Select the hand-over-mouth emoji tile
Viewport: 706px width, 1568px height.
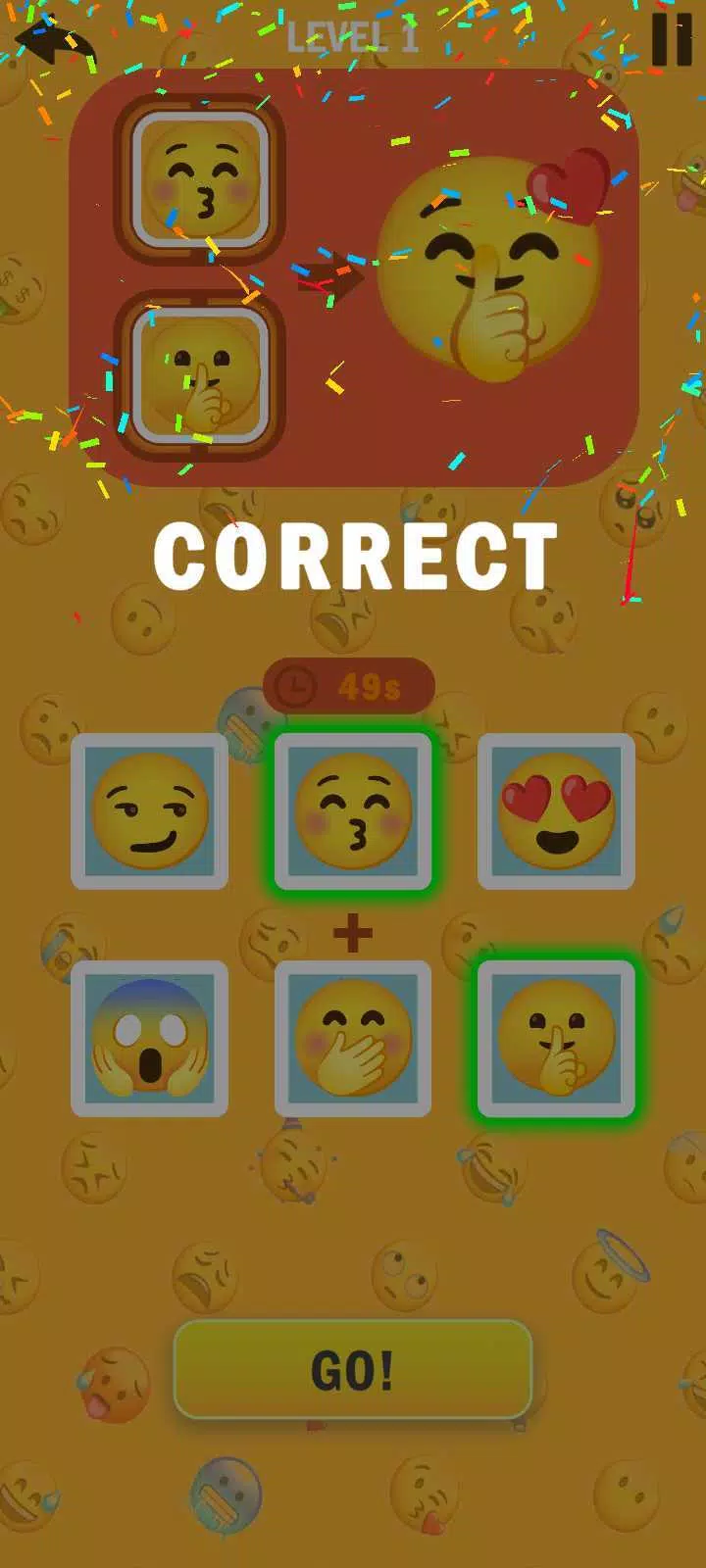pyautogui.click(x=353, y=1039)
